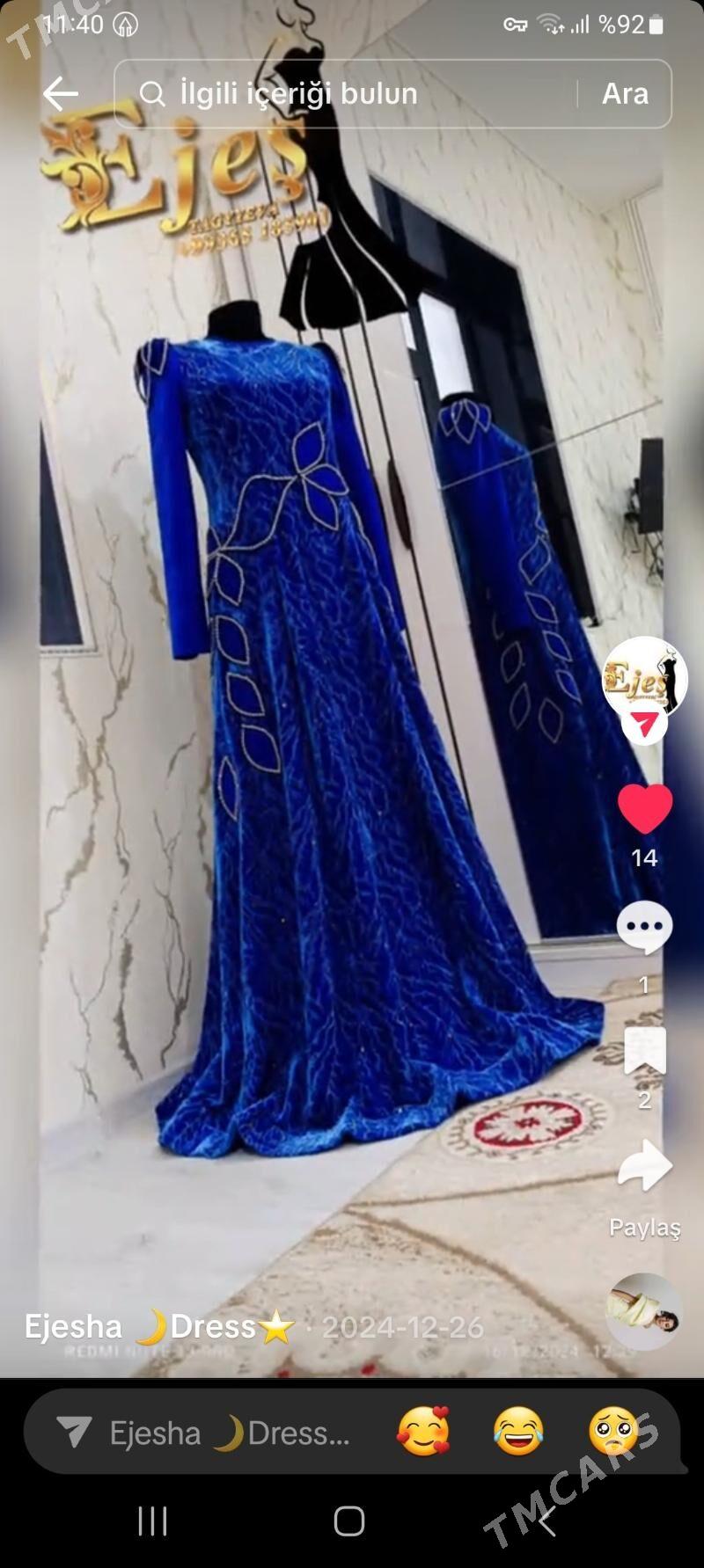
Task: Open the İlgili içeriği bulun search field
Action: tap(352, 93)
